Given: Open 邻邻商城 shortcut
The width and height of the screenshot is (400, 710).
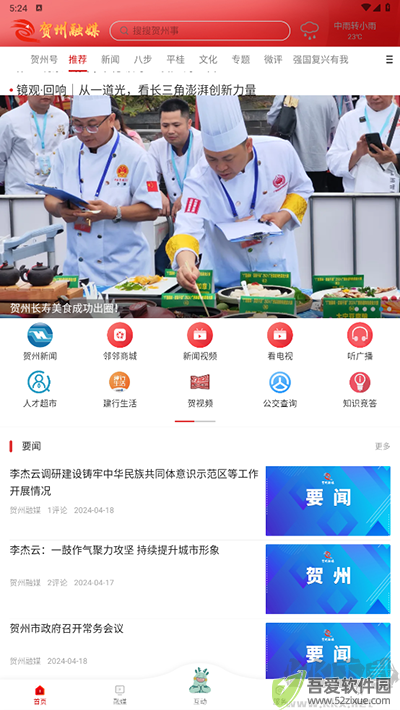Looking at the screenshot, I should tap(120, 342).
